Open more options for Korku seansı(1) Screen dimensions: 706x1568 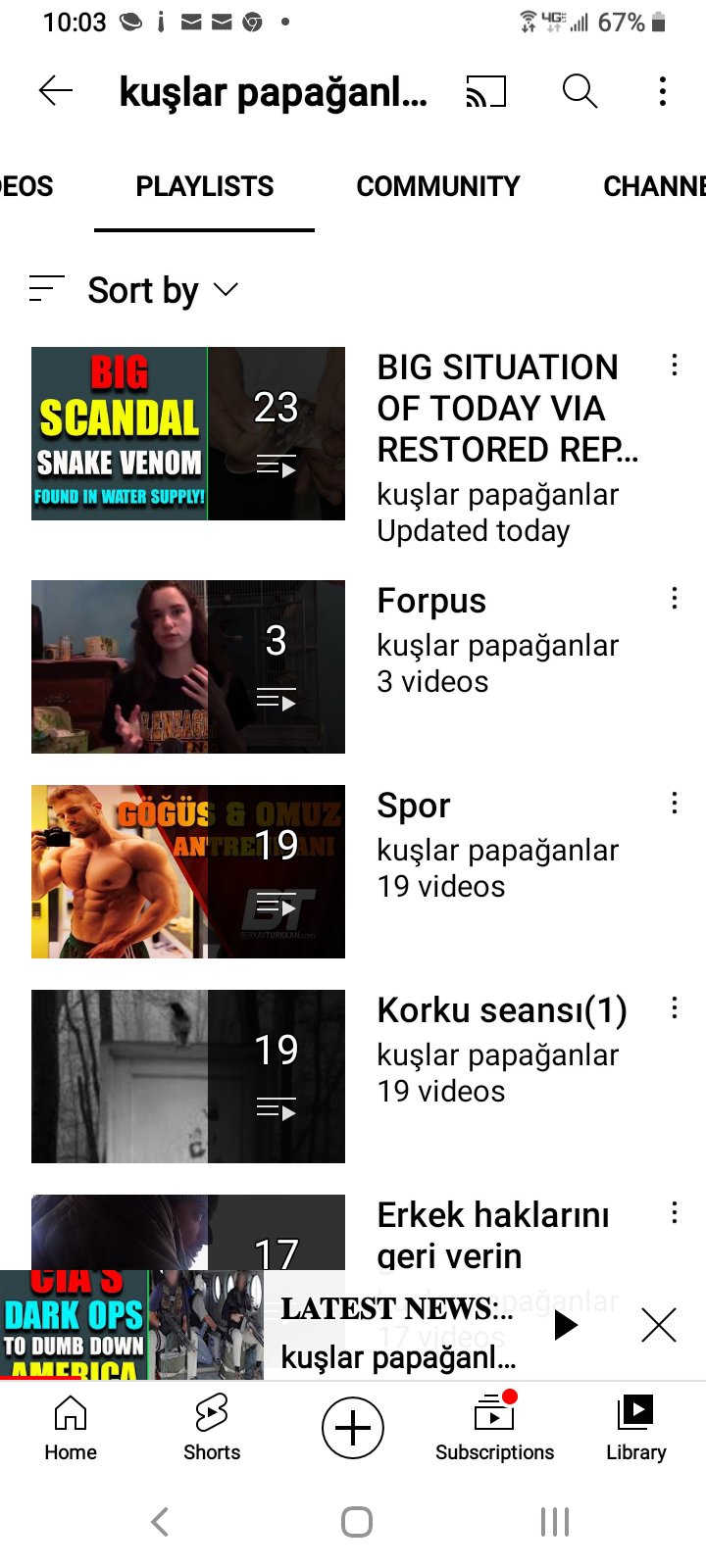coord(675,1008)
